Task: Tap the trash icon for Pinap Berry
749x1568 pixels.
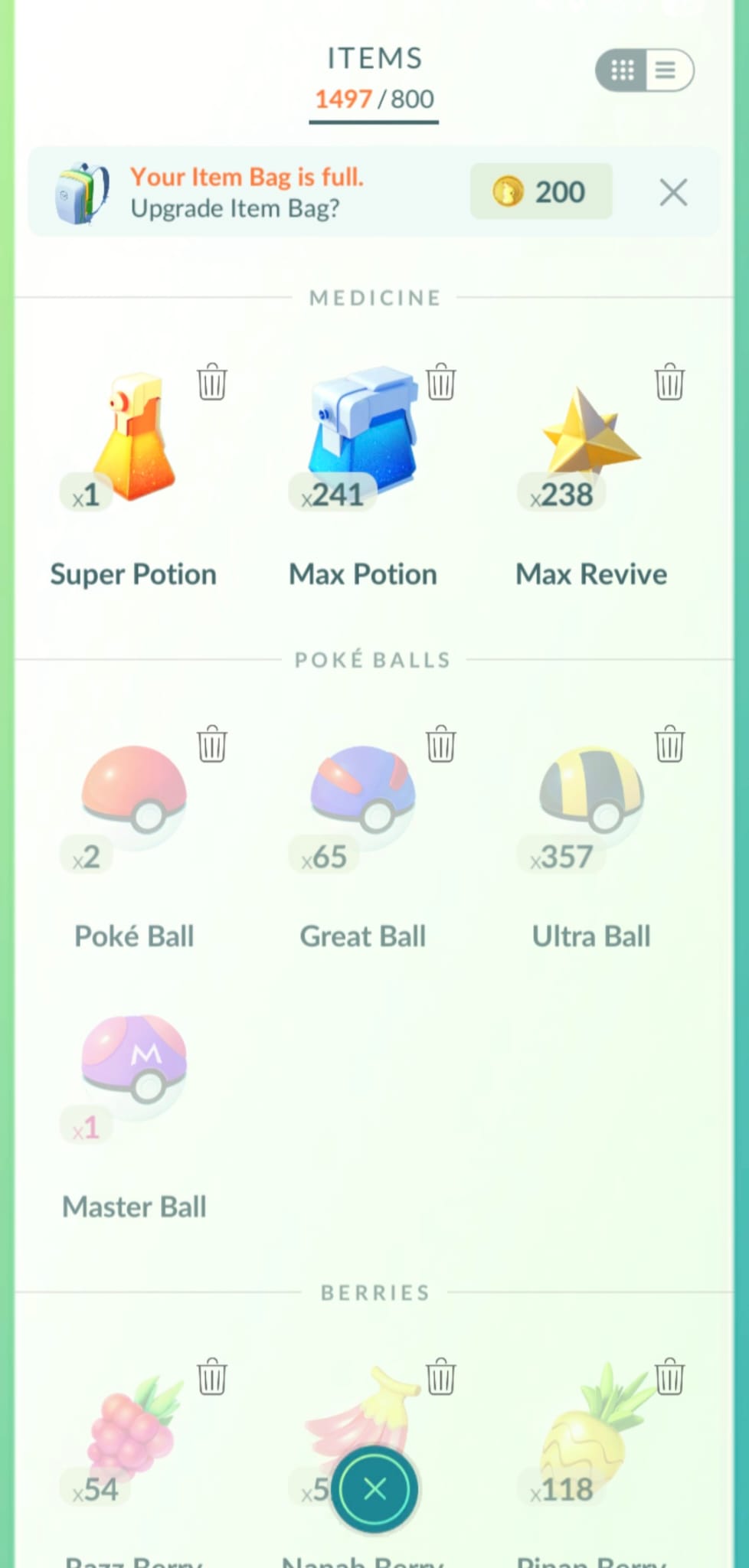Action: pos(669,1377)
